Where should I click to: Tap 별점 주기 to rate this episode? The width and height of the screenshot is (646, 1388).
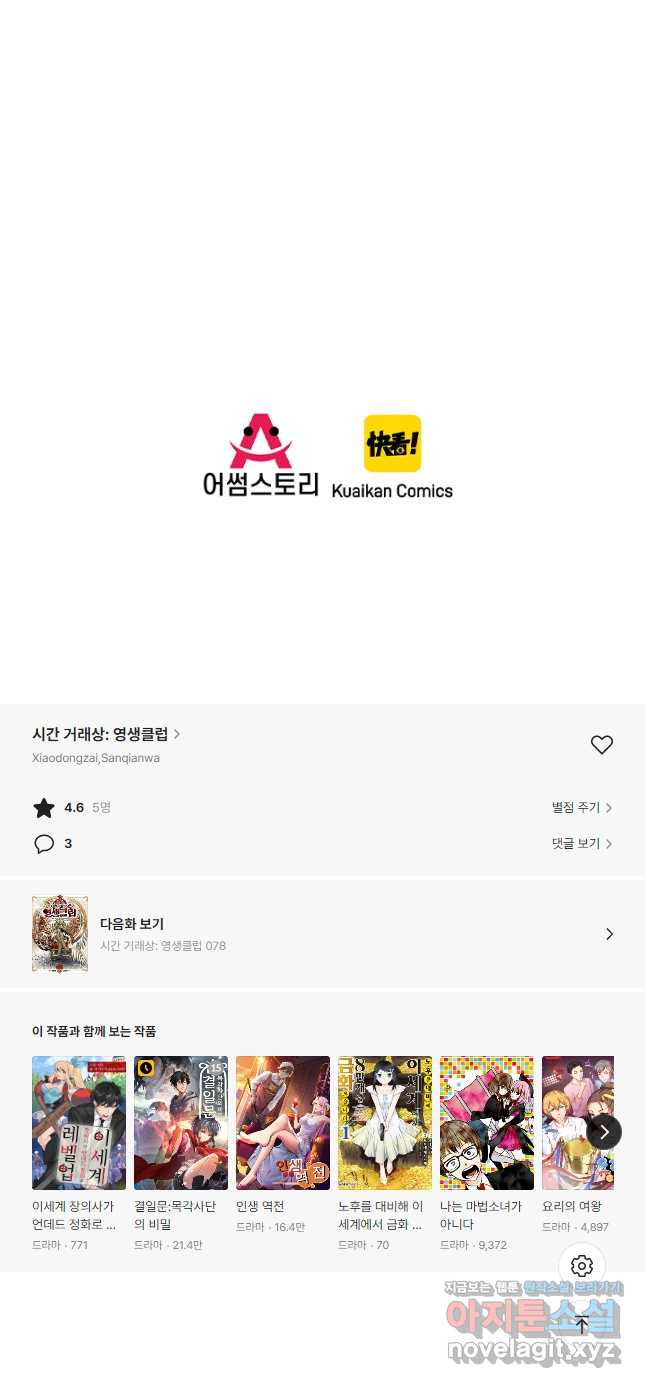tap(581, 807)
